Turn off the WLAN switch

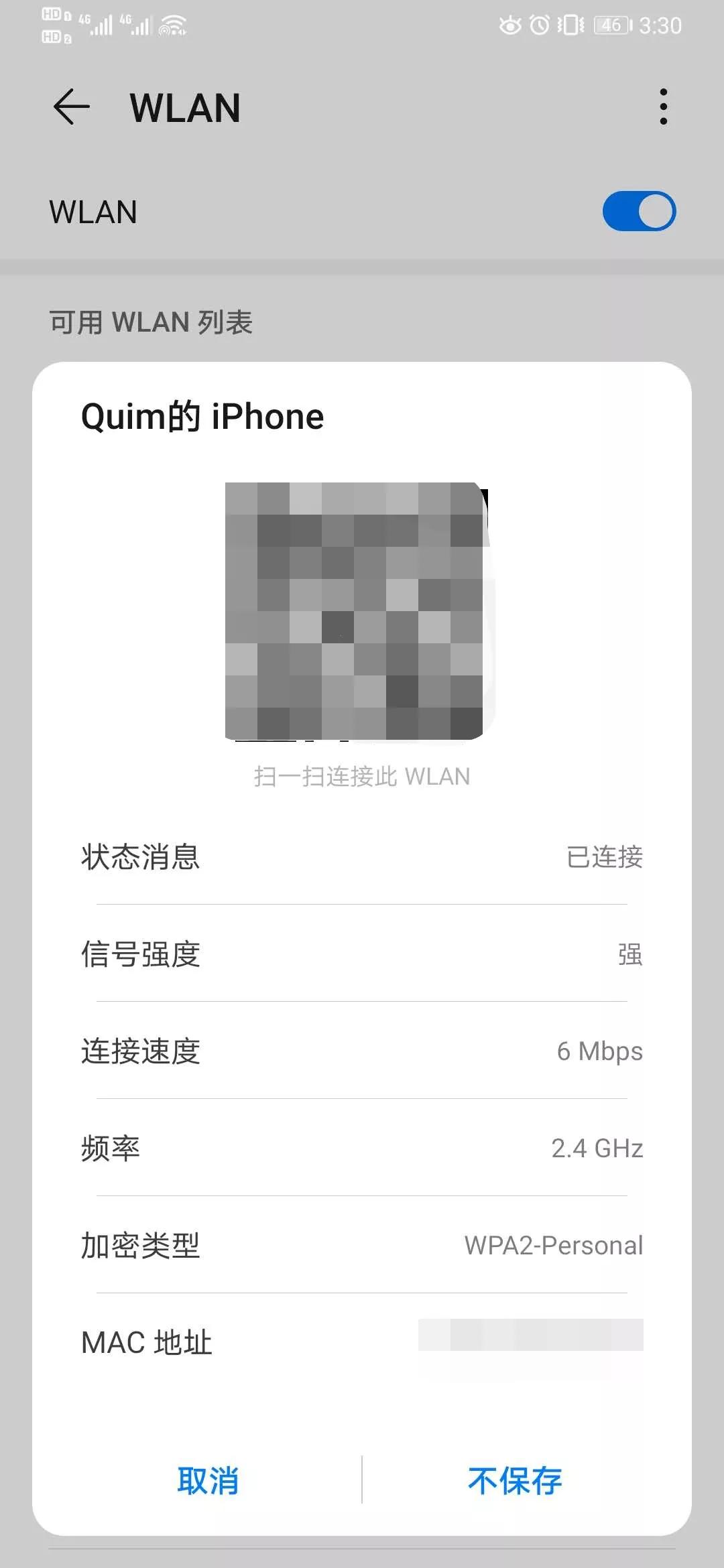[639, 212]
